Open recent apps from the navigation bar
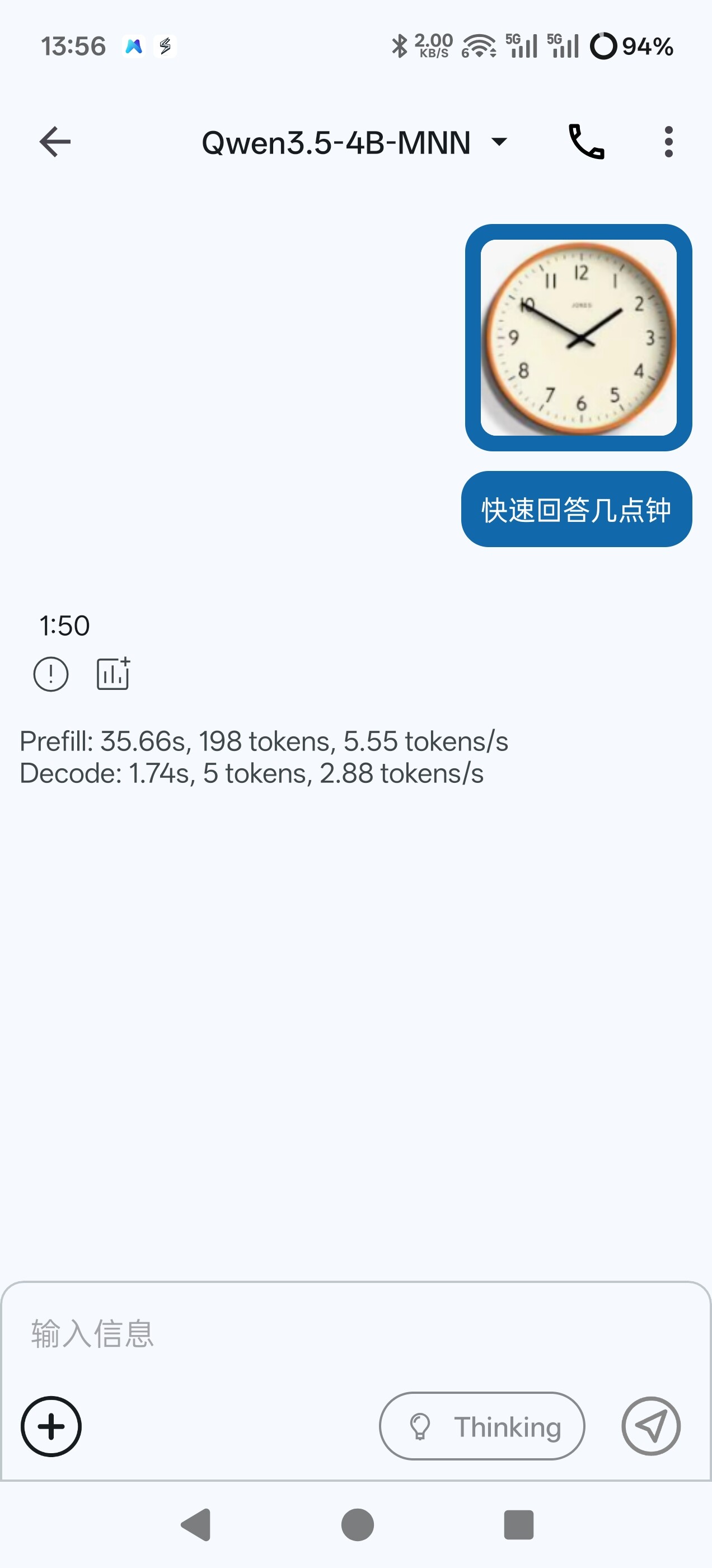The height and width of the screenshot is (1568, 712). (518, 1525)
